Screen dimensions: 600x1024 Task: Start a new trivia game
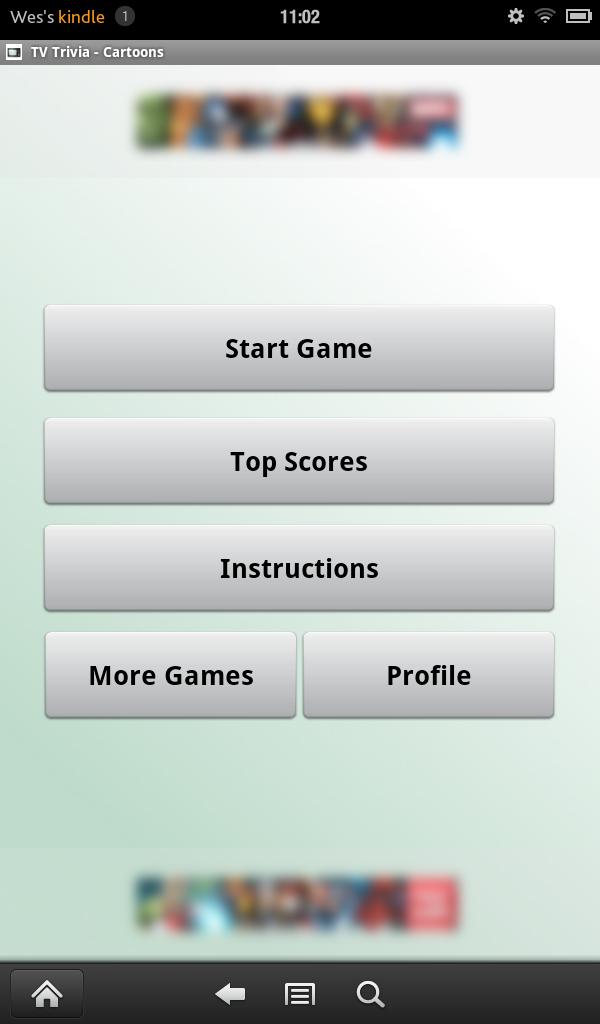(299, 348)
